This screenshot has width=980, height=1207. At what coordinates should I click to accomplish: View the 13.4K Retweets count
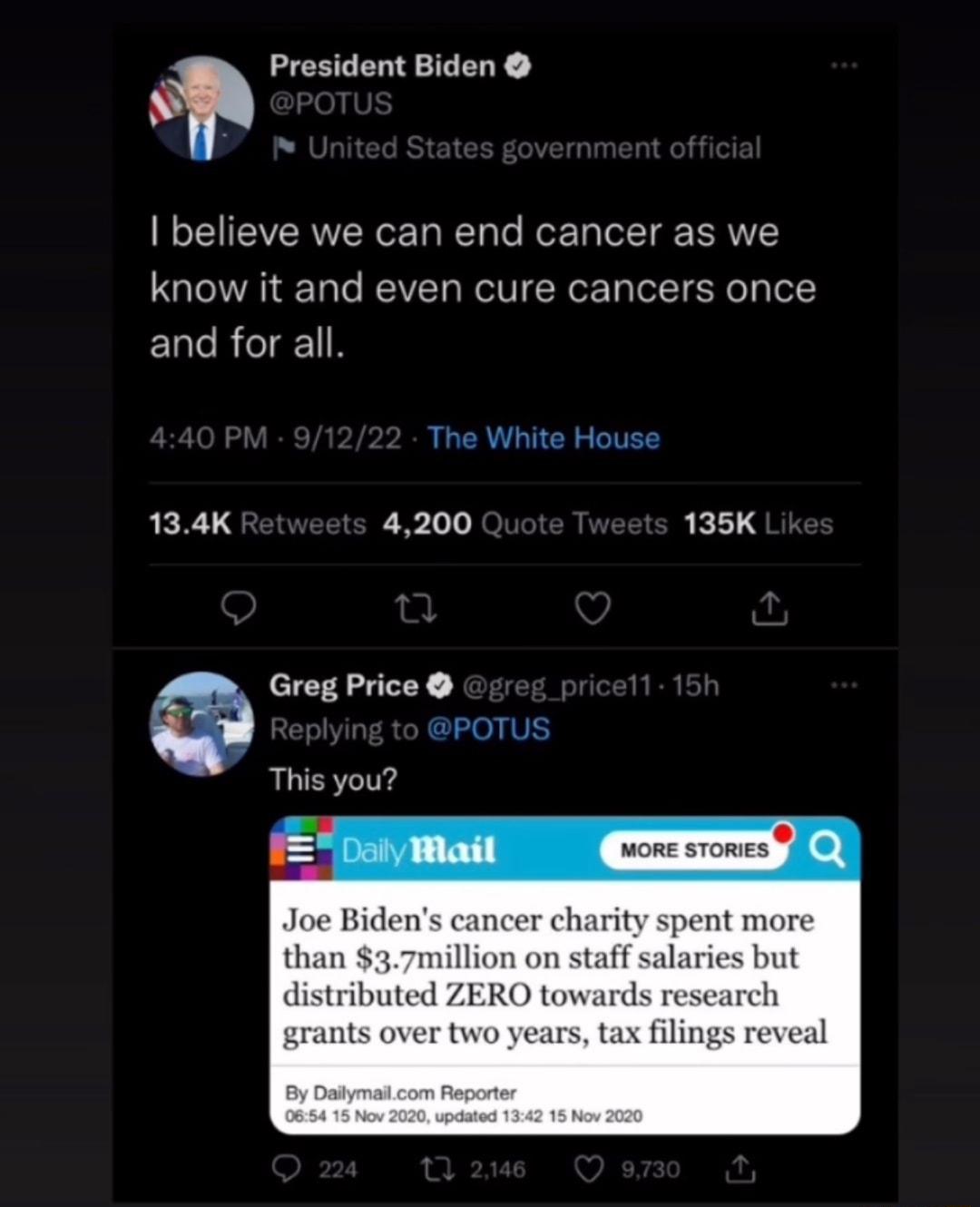256,523
